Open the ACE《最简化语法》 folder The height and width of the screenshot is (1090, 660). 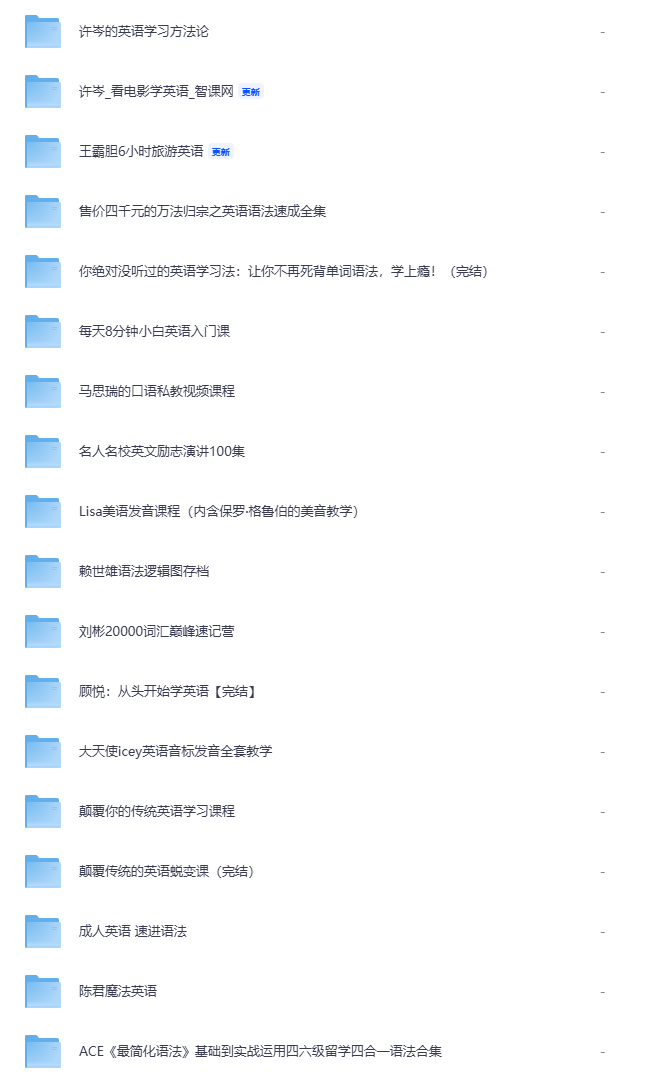(260, 1052)
